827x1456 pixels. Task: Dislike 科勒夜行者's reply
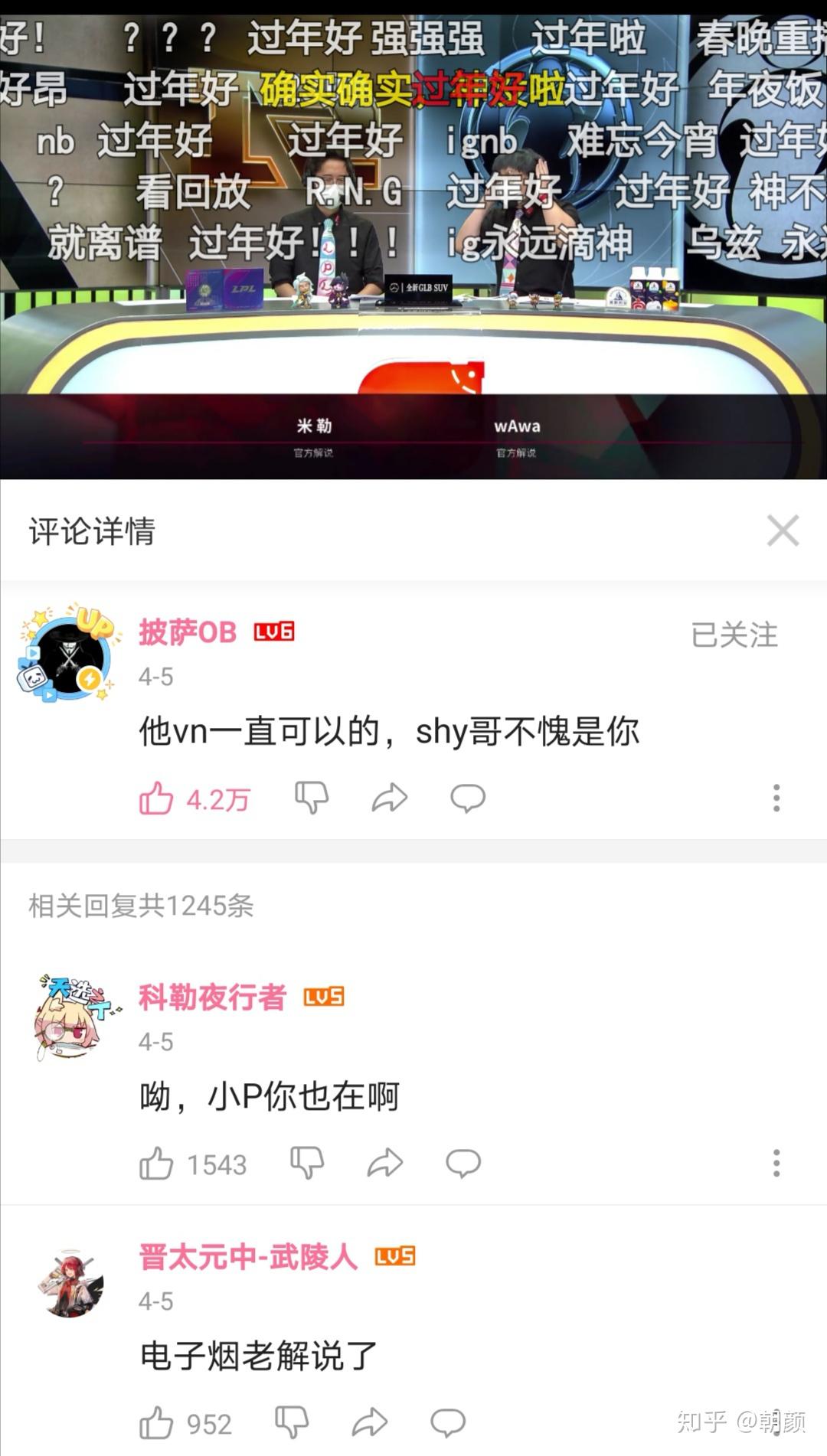point(308,1164)
